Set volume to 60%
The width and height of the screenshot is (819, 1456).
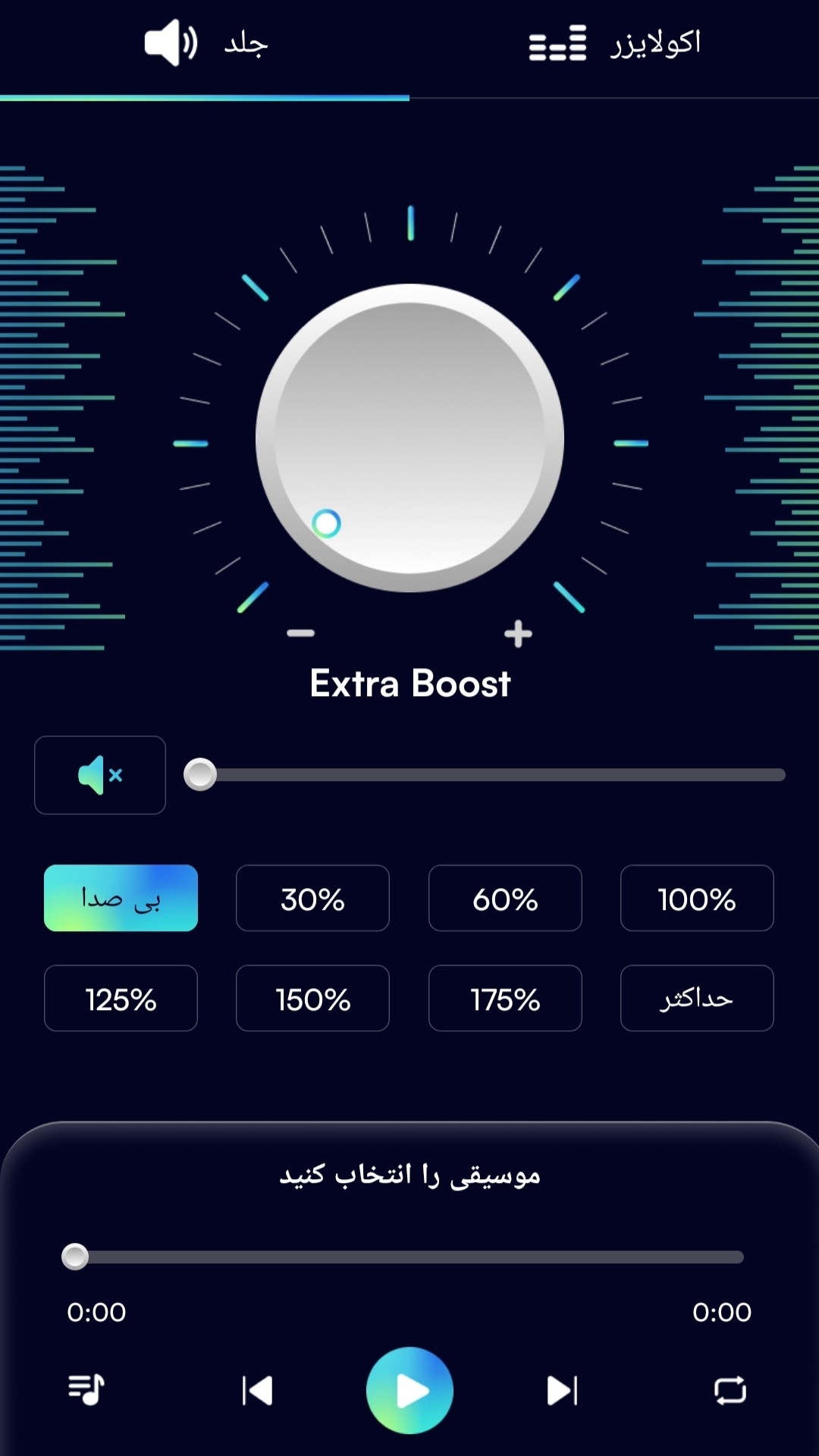click(x=505, y=899)
